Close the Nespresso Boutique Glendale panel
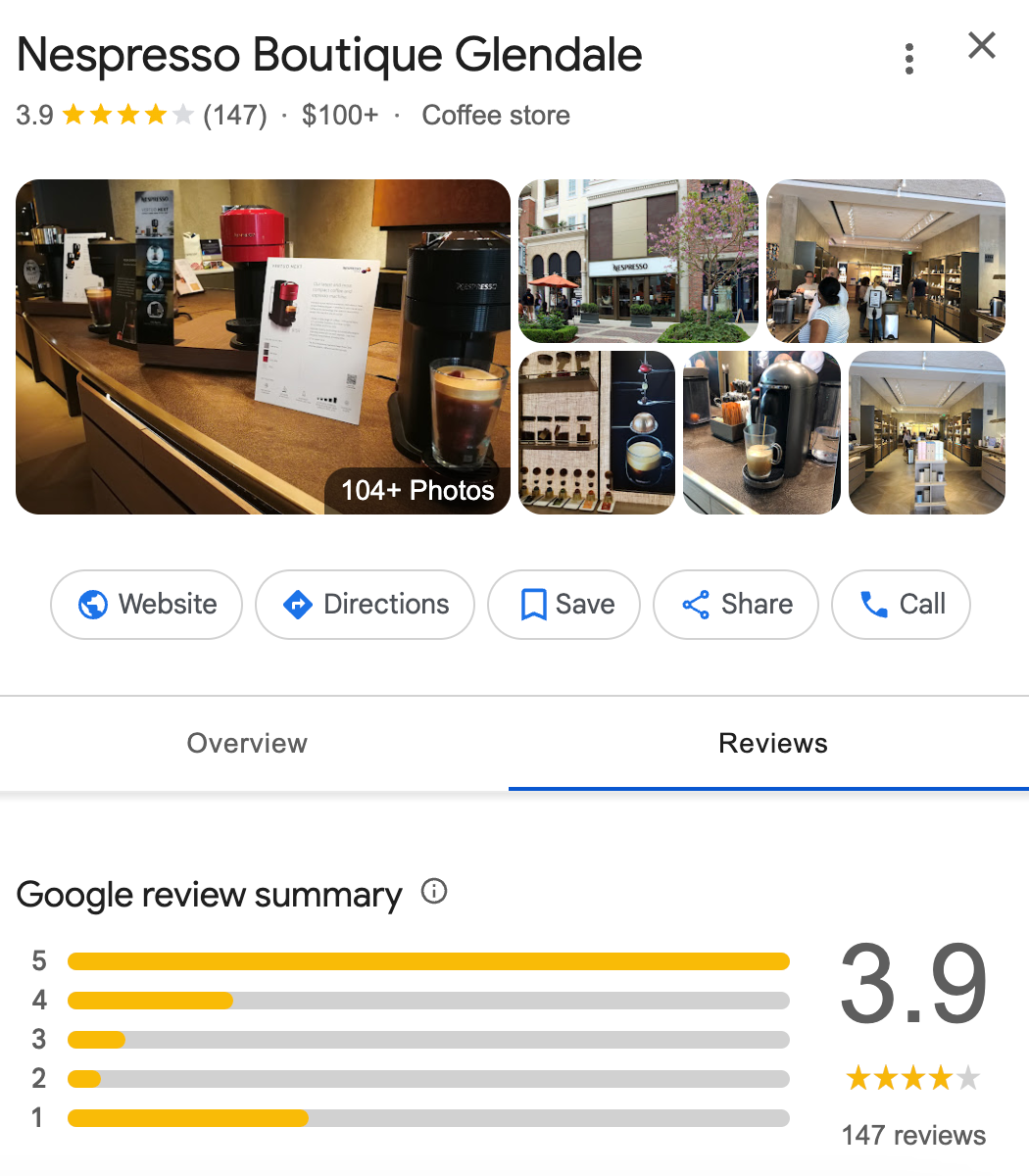 (981, 46)
